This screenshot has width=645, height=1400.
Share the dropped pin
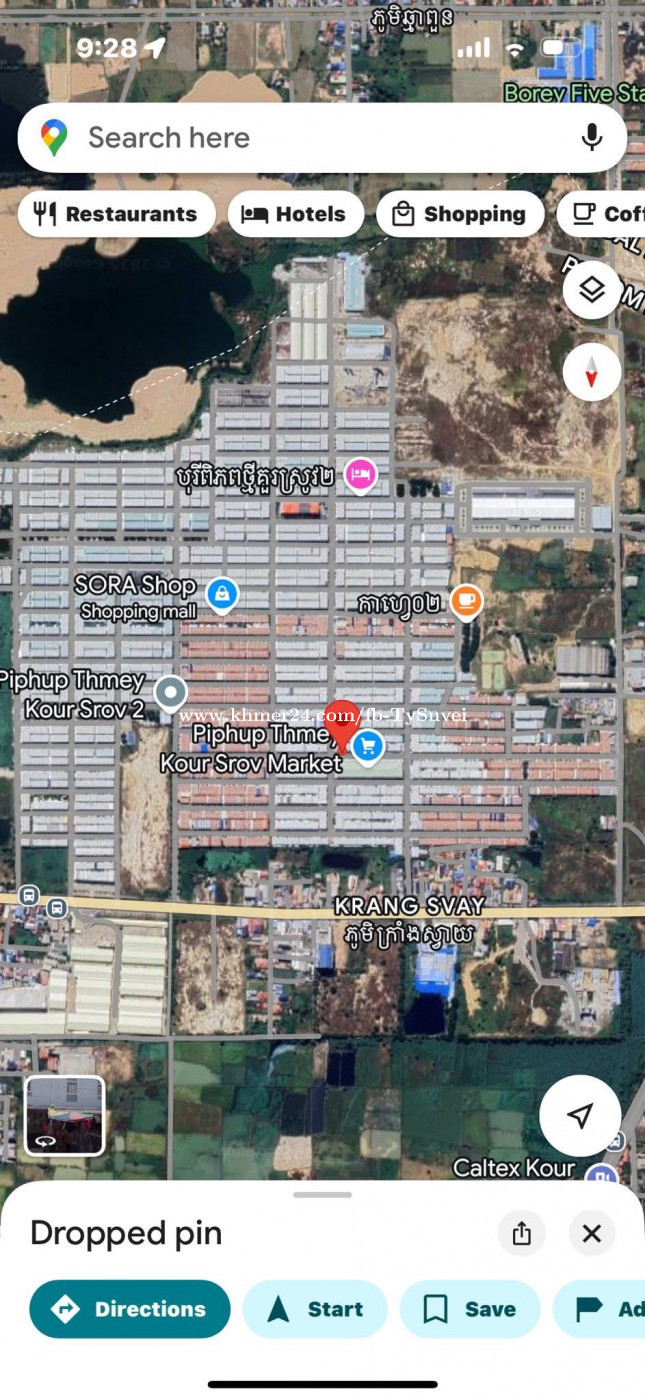click(x=522, y=1233)
